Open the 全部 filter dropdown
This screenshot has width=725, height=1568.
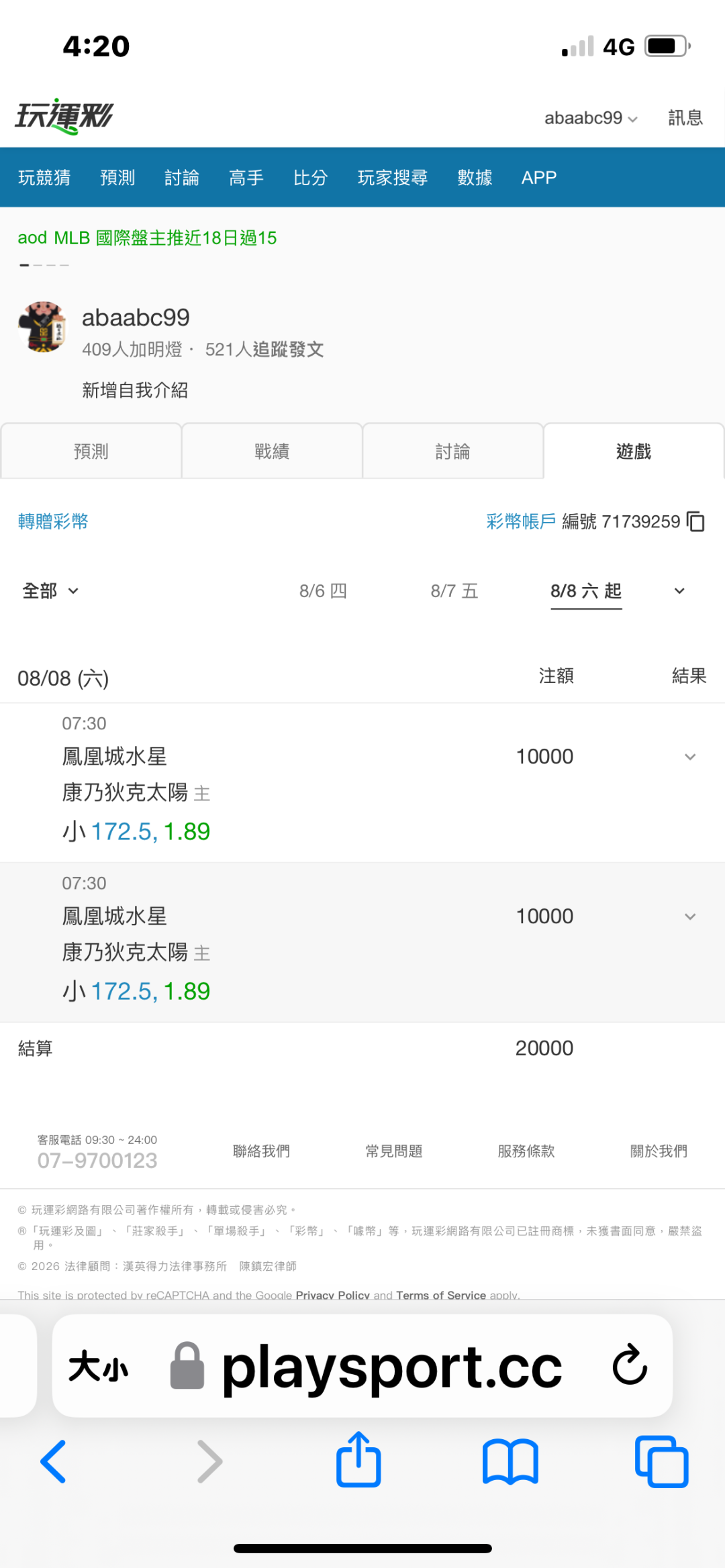(x=51, y=591)
